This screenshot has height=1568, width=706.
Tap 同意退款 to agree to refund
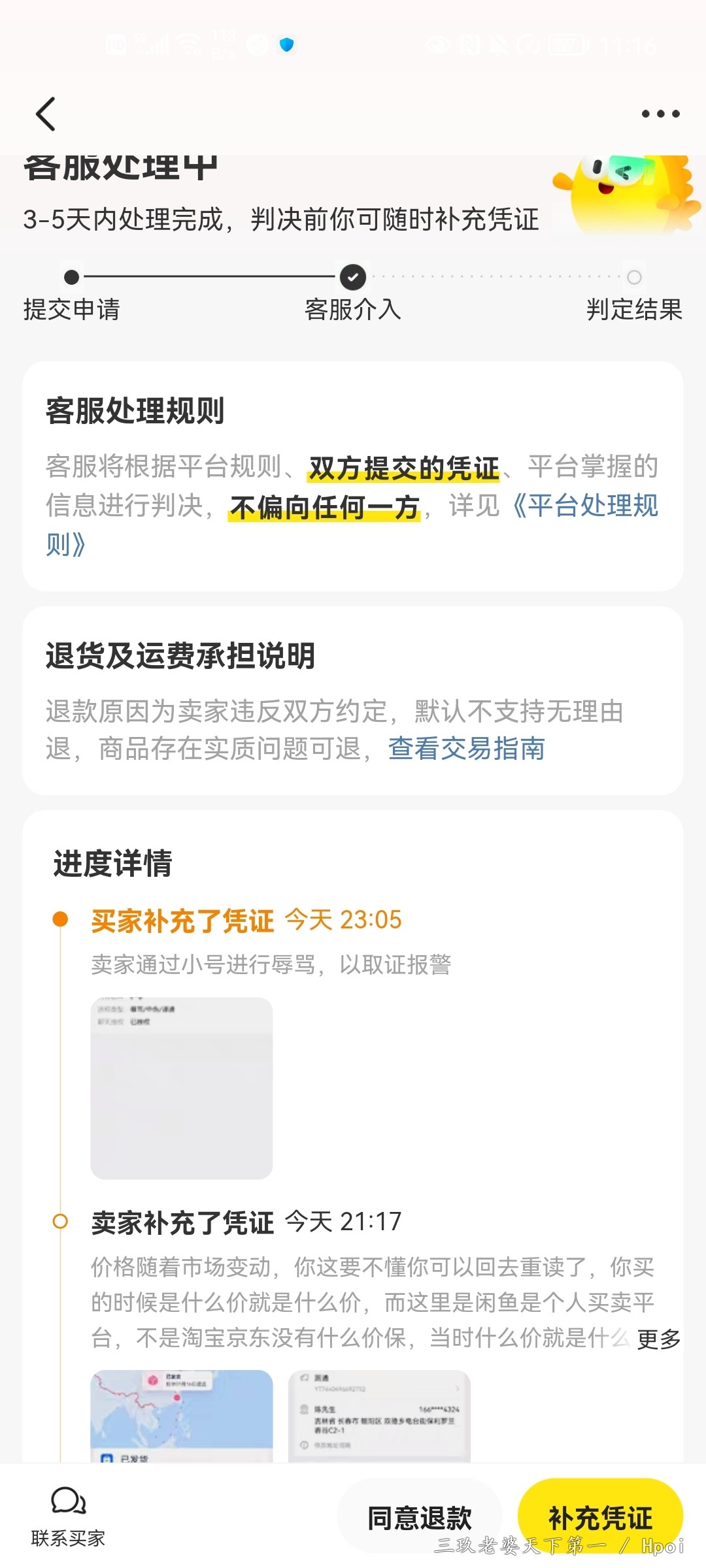pos(420,1517)
